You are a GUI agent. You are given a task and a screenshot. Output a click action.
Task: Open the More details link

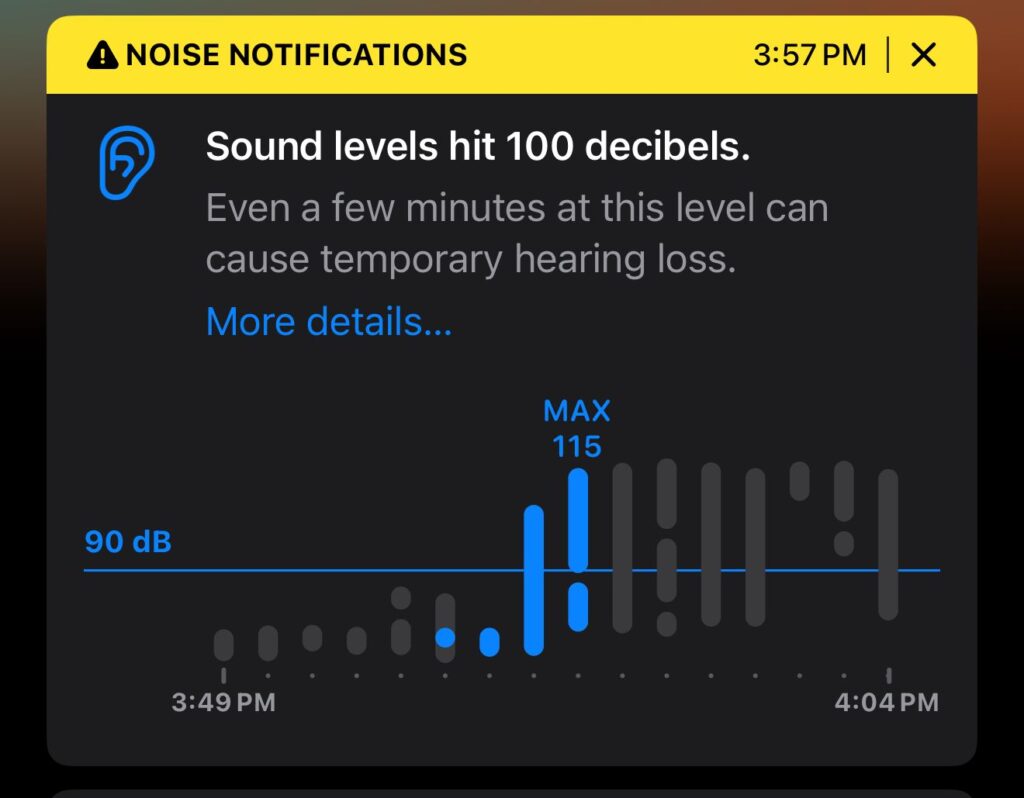(329, 322)
